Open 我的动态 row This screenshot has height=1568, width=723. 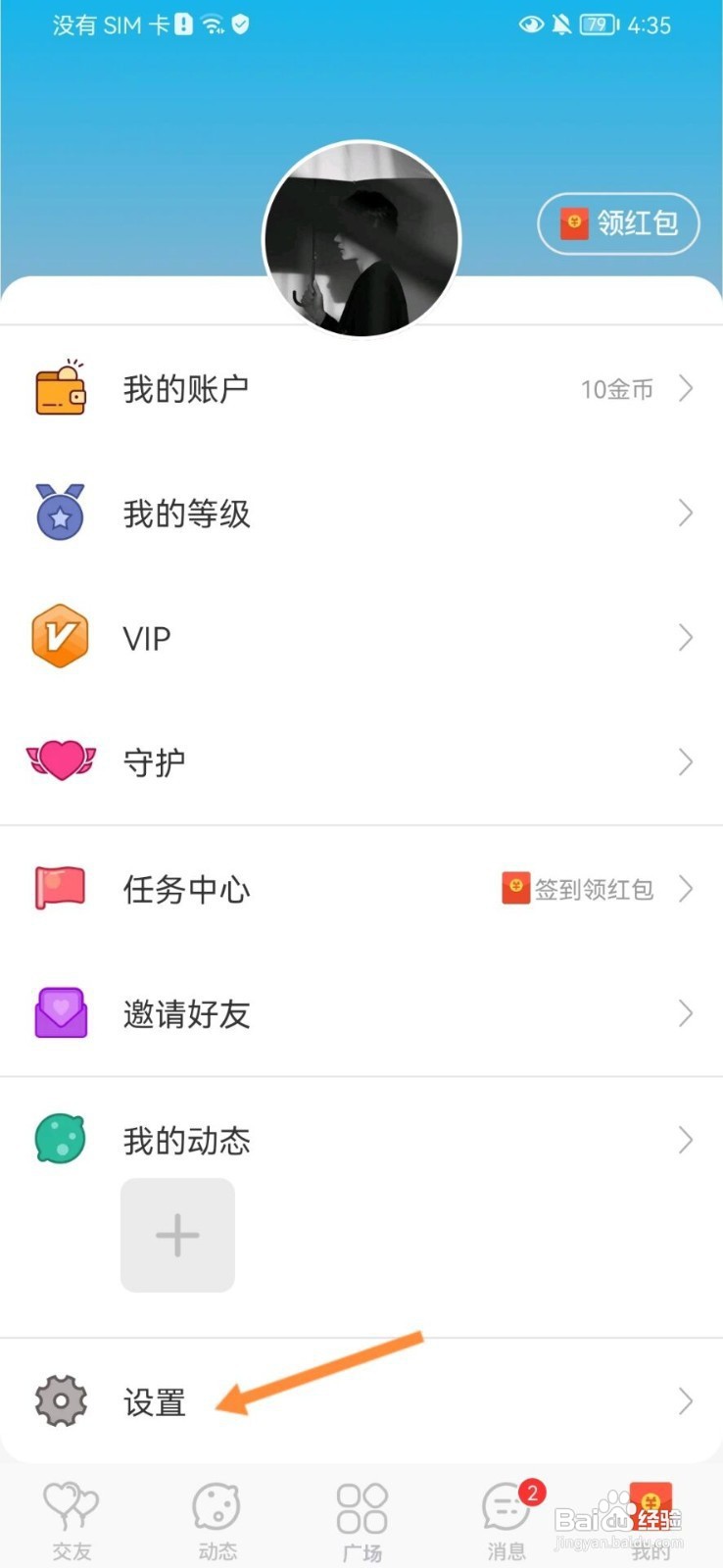[x=361, y=1140]
